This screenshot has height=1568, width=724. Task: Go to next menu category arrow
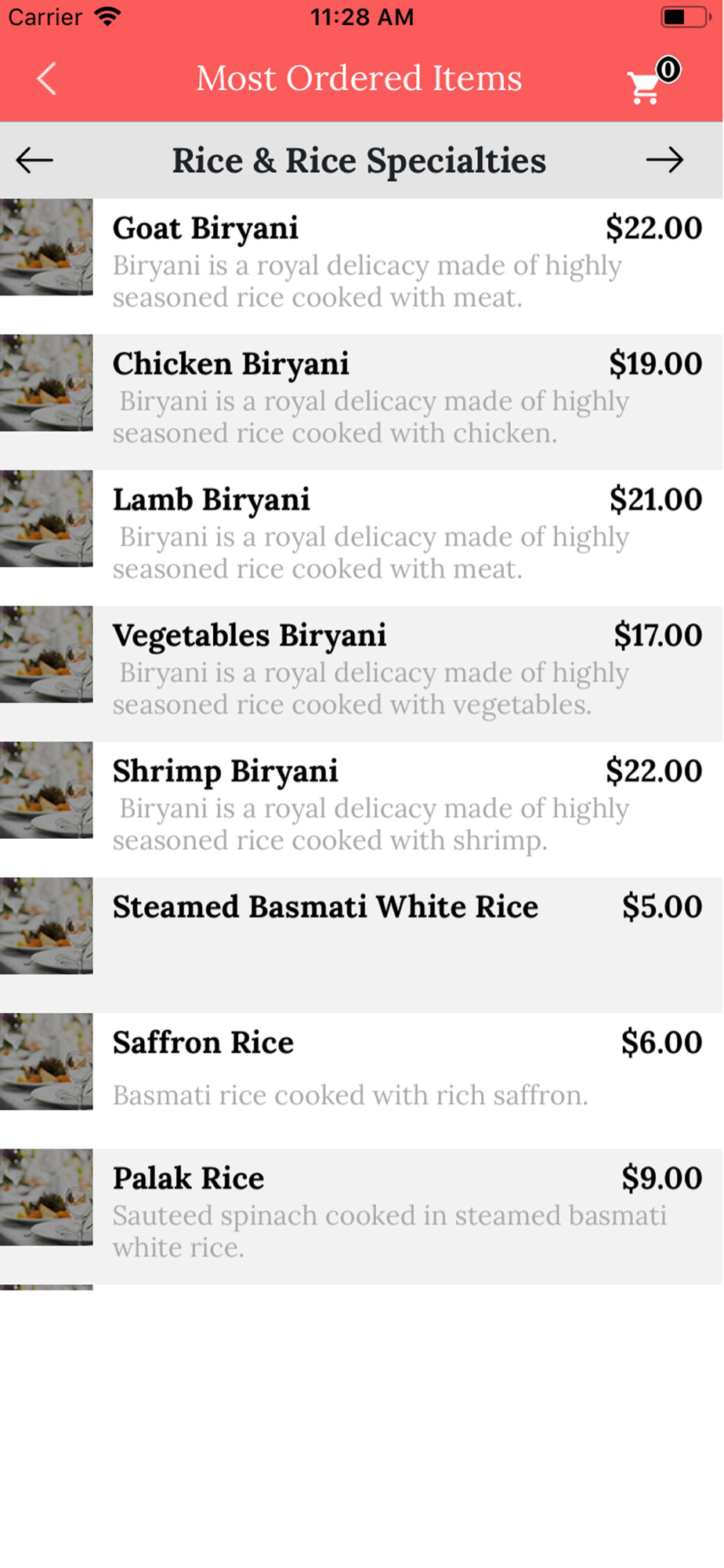665,161
